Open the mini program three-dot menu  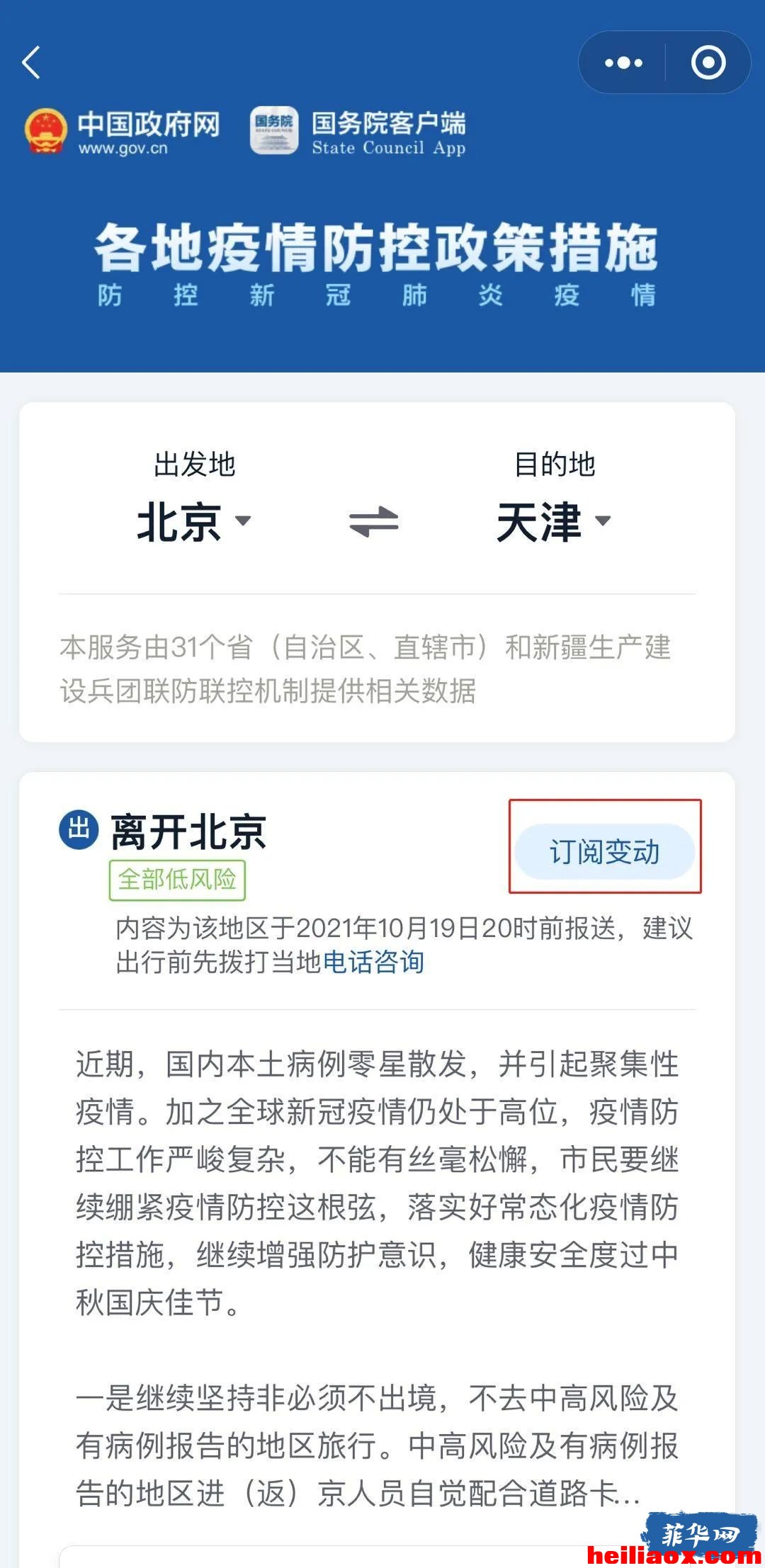tap(623, 62)
